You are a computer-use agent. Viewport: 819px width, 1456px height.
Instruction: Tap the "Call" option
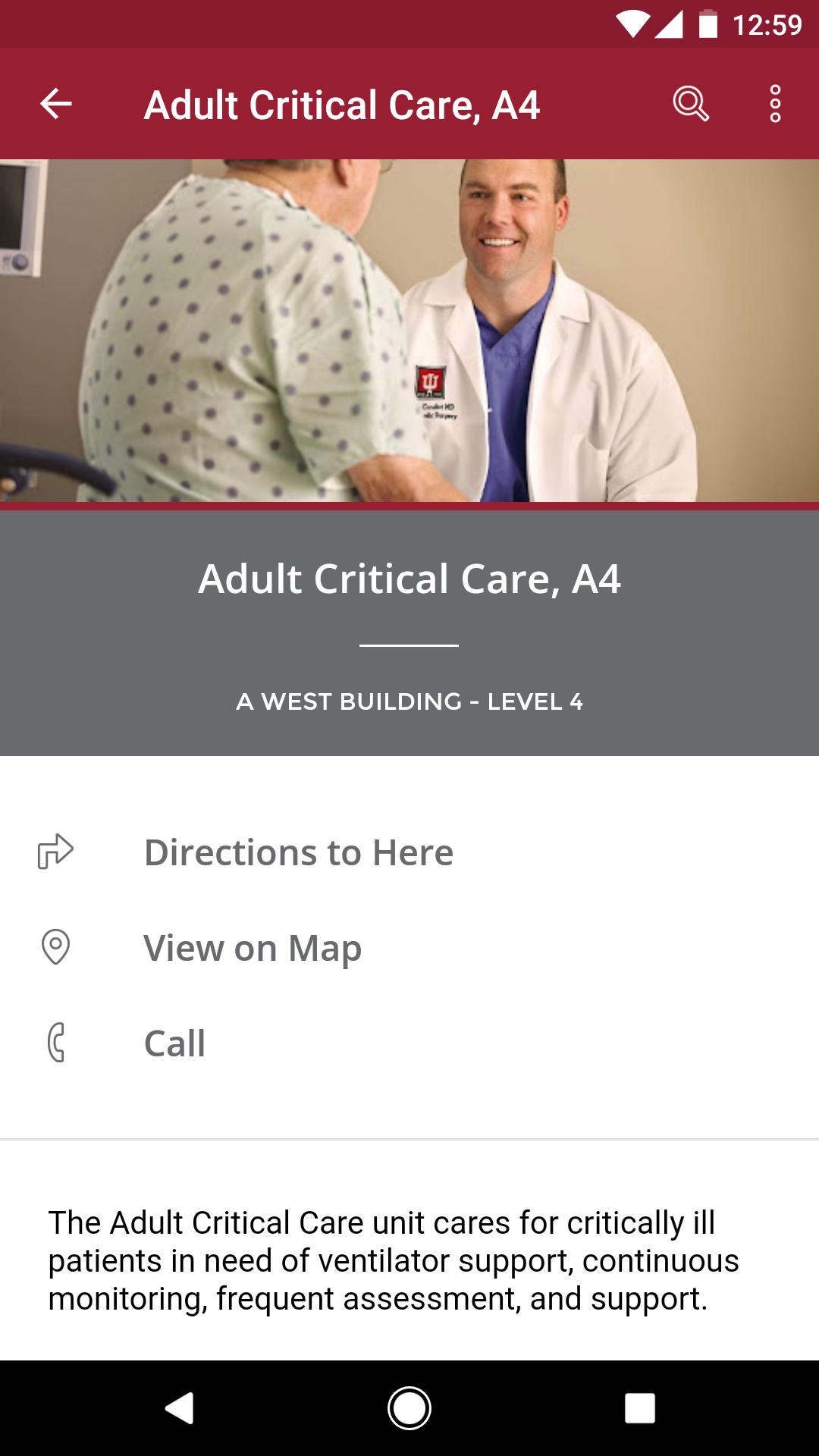[174, 1043]
